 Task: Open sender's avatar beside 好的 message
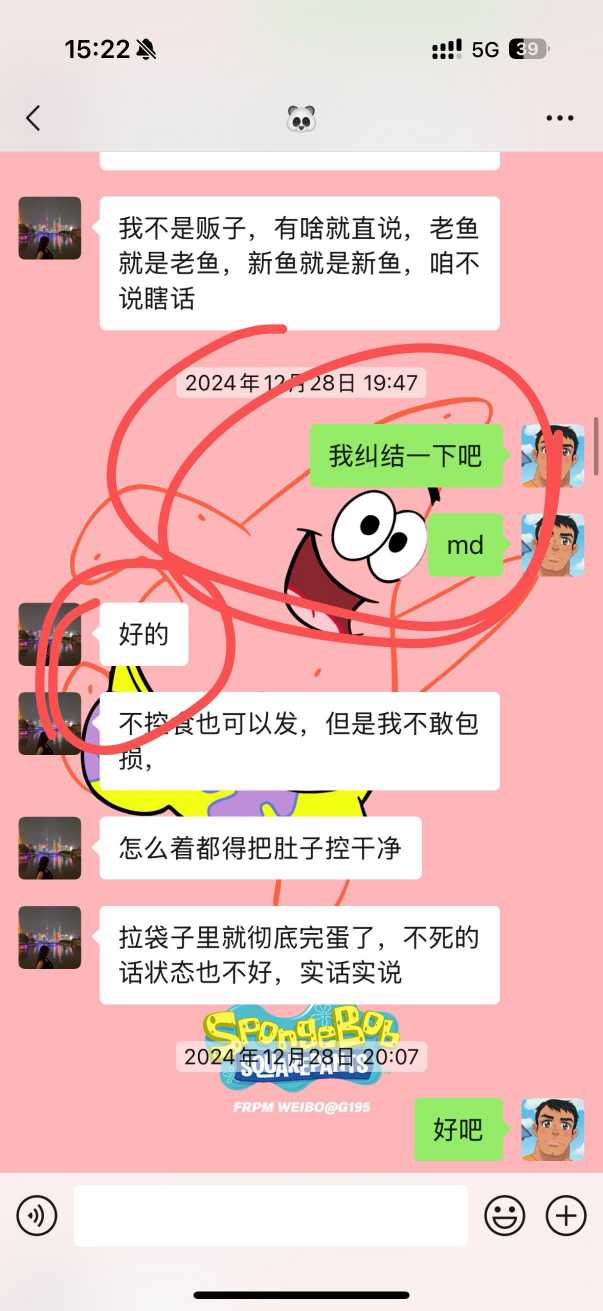(x=50, y=634)
